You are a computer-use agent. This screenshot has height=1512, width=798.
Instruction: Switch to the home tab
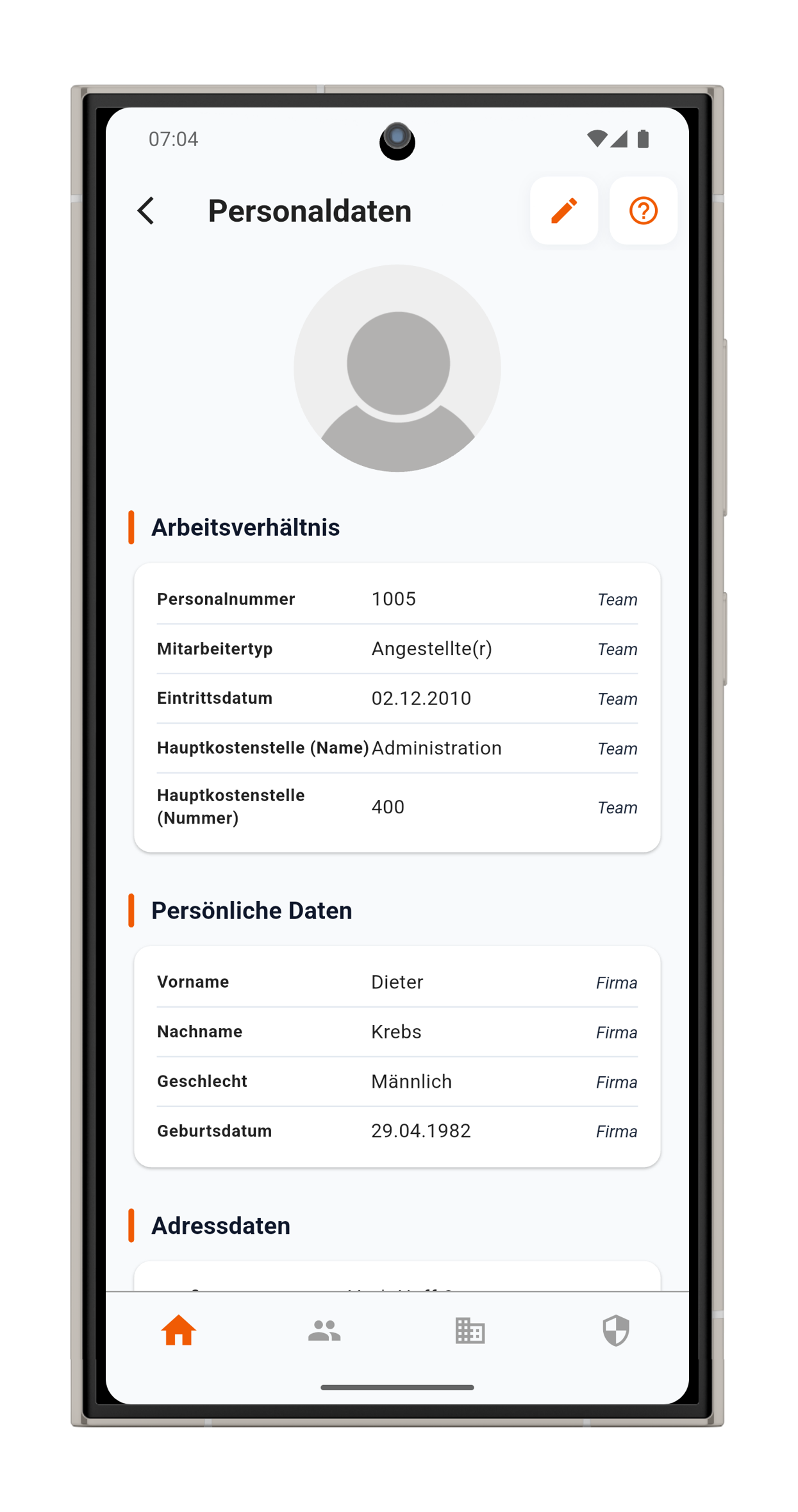click(179, 1331)
